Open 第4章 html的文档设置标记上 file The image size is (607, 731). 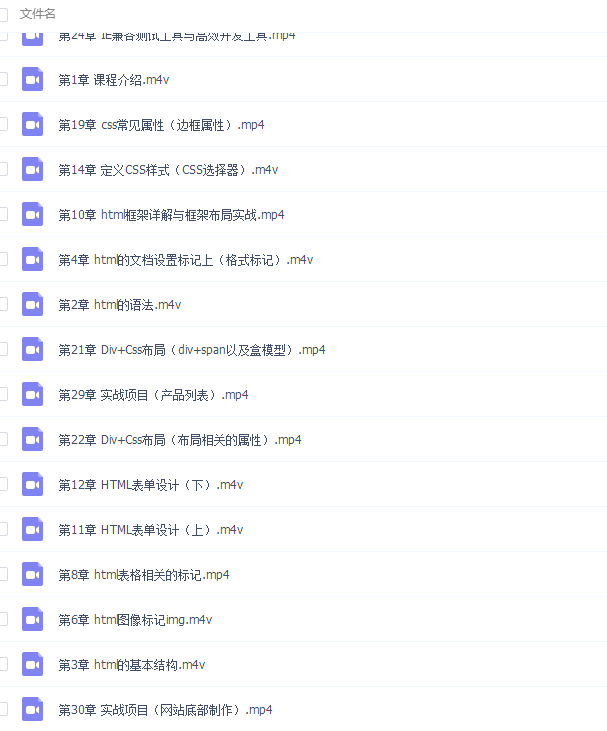[186, 260]
